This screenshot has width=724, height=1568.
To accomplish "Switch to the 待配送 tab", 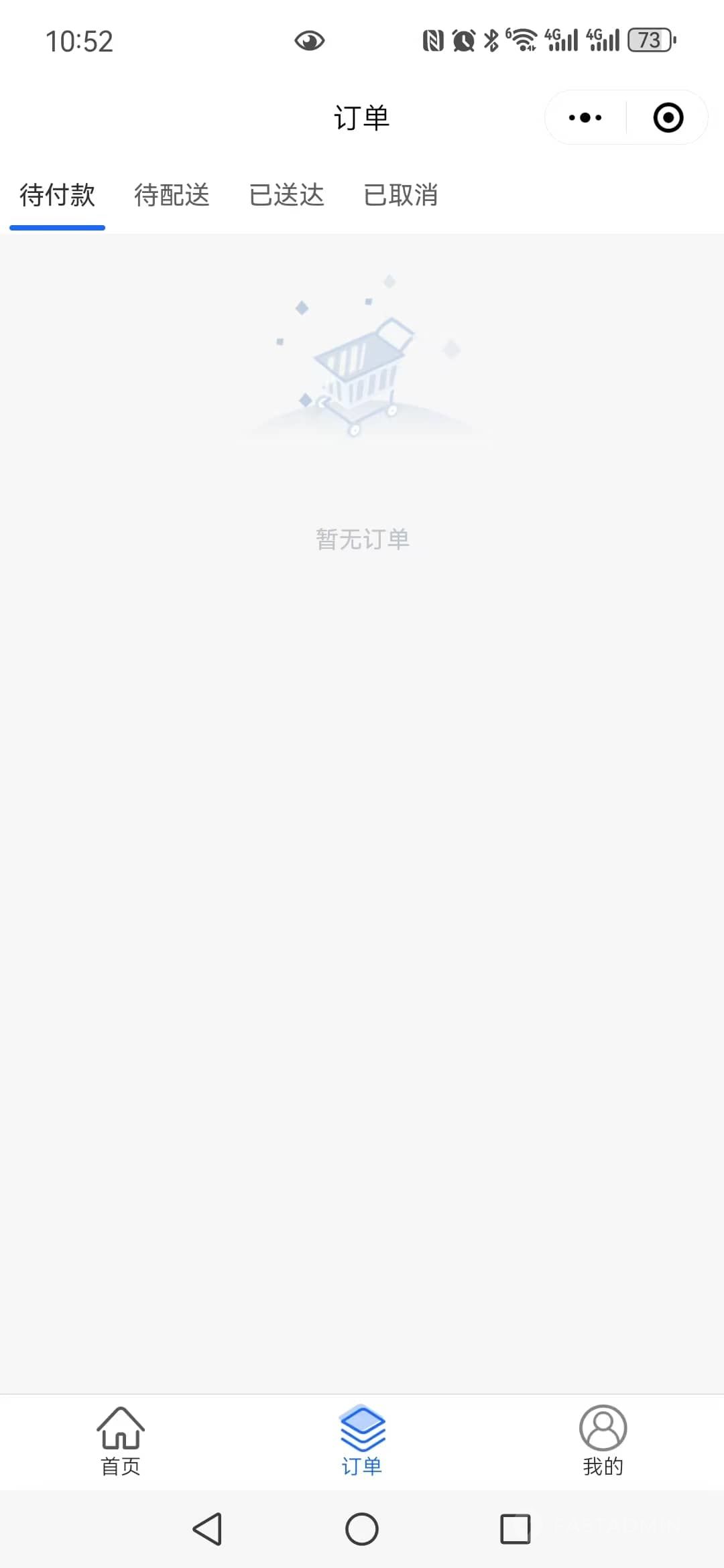I will tap(172, 195).
